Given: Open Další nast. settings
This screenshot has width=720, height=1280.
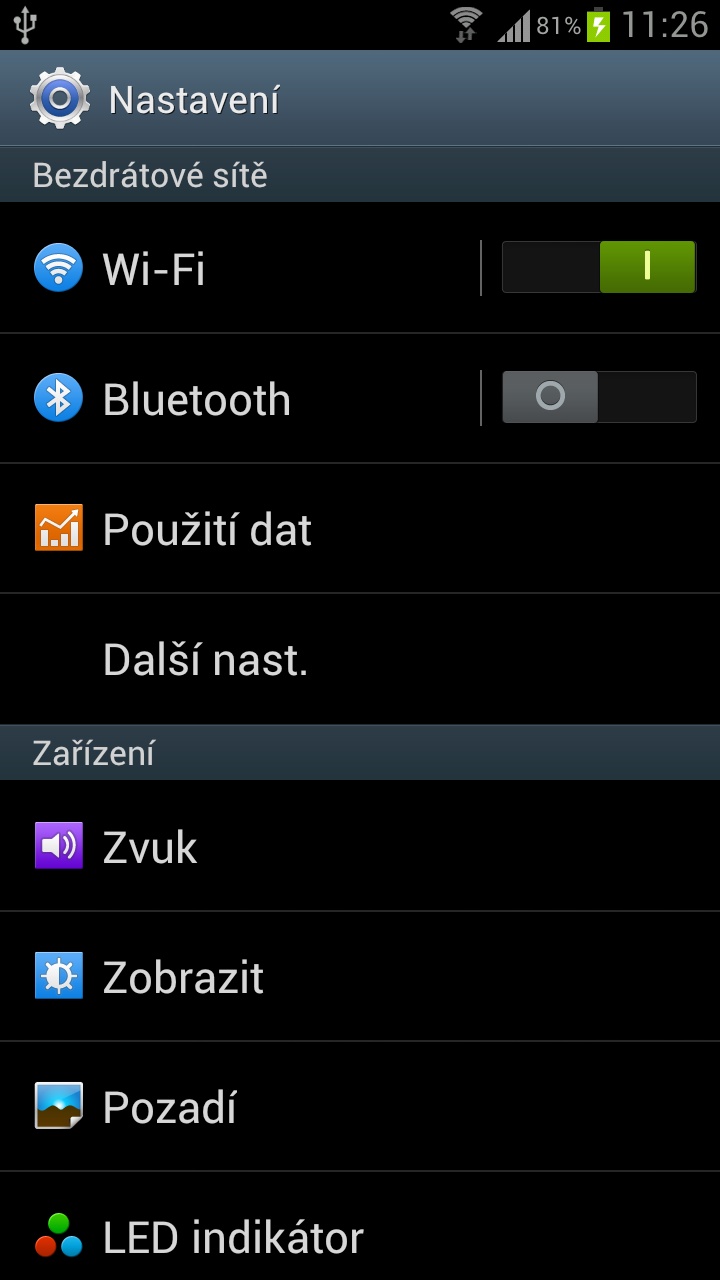Looking at the screenshot, I should (360, 660).
